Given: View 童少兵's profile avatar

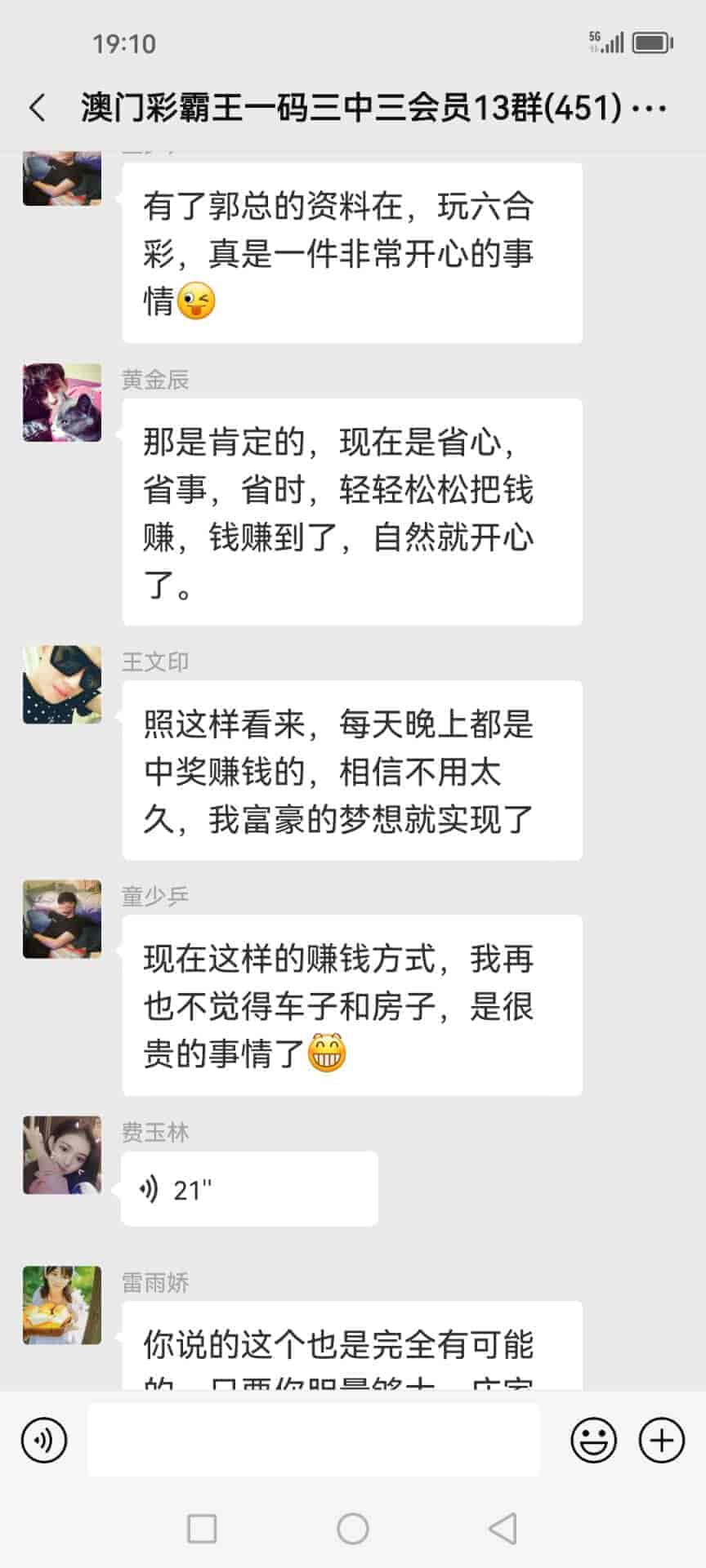Looking at the screenshot, I should (x=62, y=920).
